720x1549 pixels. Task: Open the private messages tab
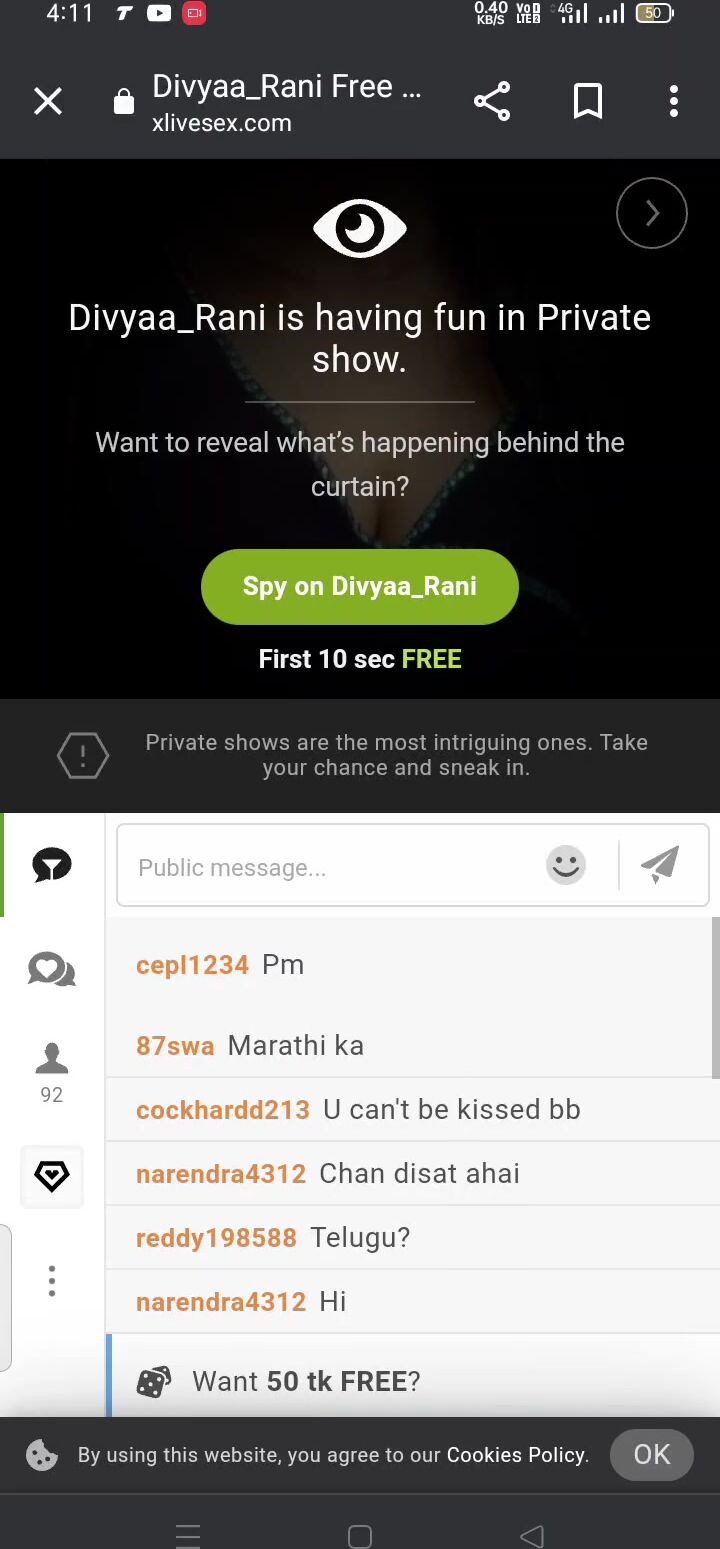coord(52,969)
